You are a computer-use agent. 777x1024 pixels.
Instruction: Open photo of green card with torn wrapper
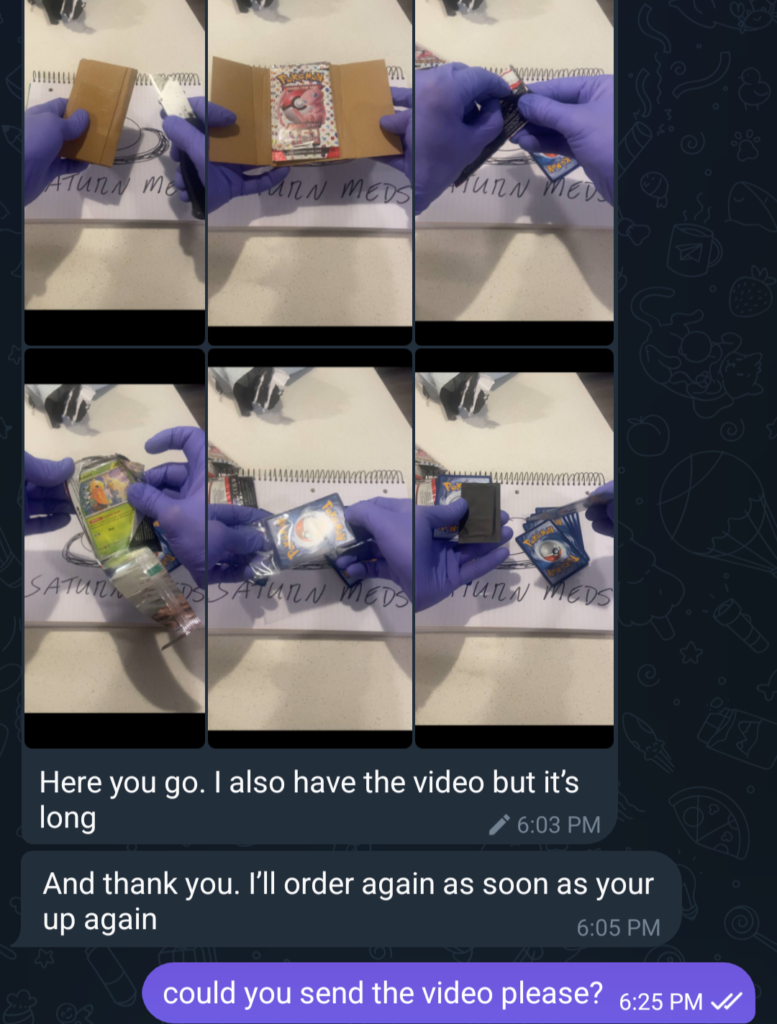click(114, 546)
